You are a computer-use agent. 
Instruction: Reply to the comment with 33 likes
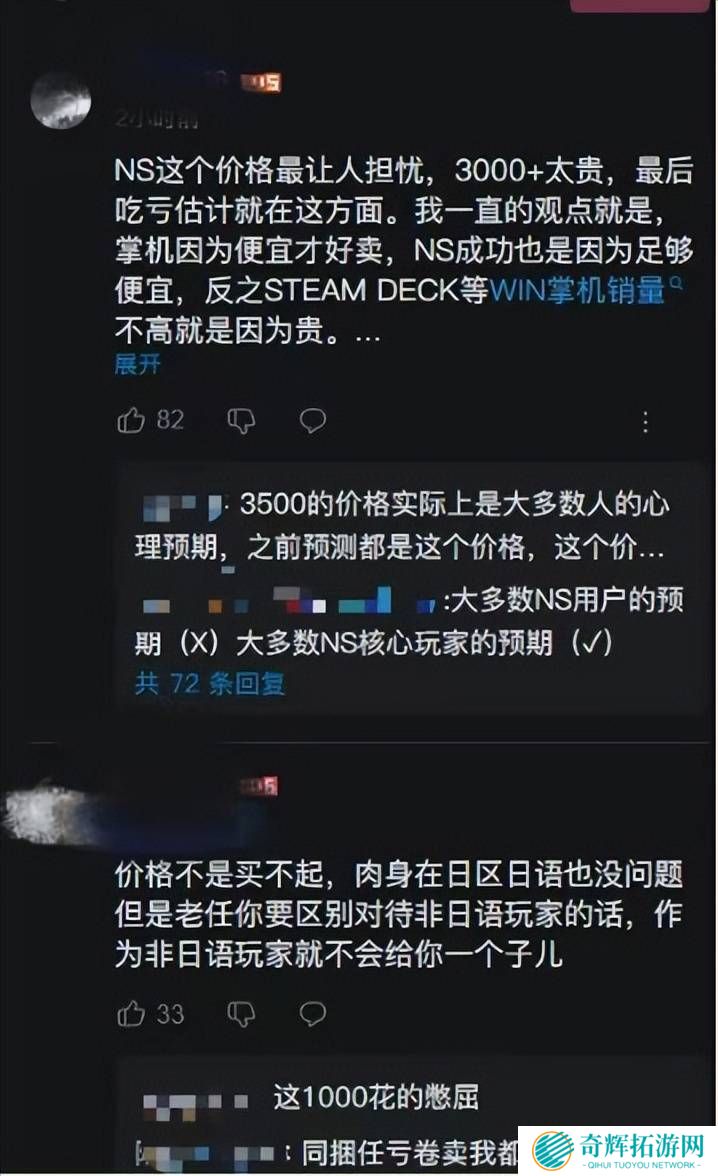coord(313,1014)
